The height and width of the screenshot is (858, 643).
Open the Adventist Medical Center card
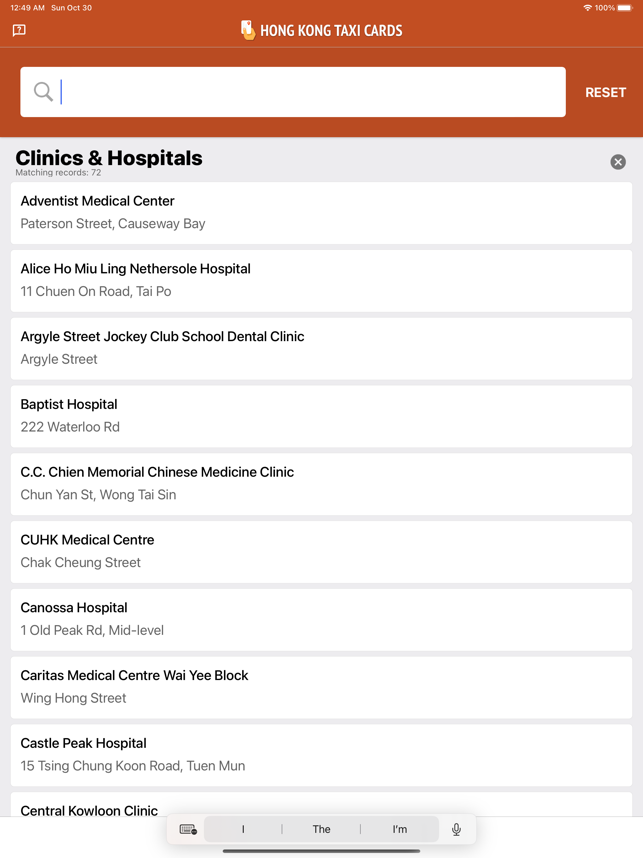click(321, 212)
